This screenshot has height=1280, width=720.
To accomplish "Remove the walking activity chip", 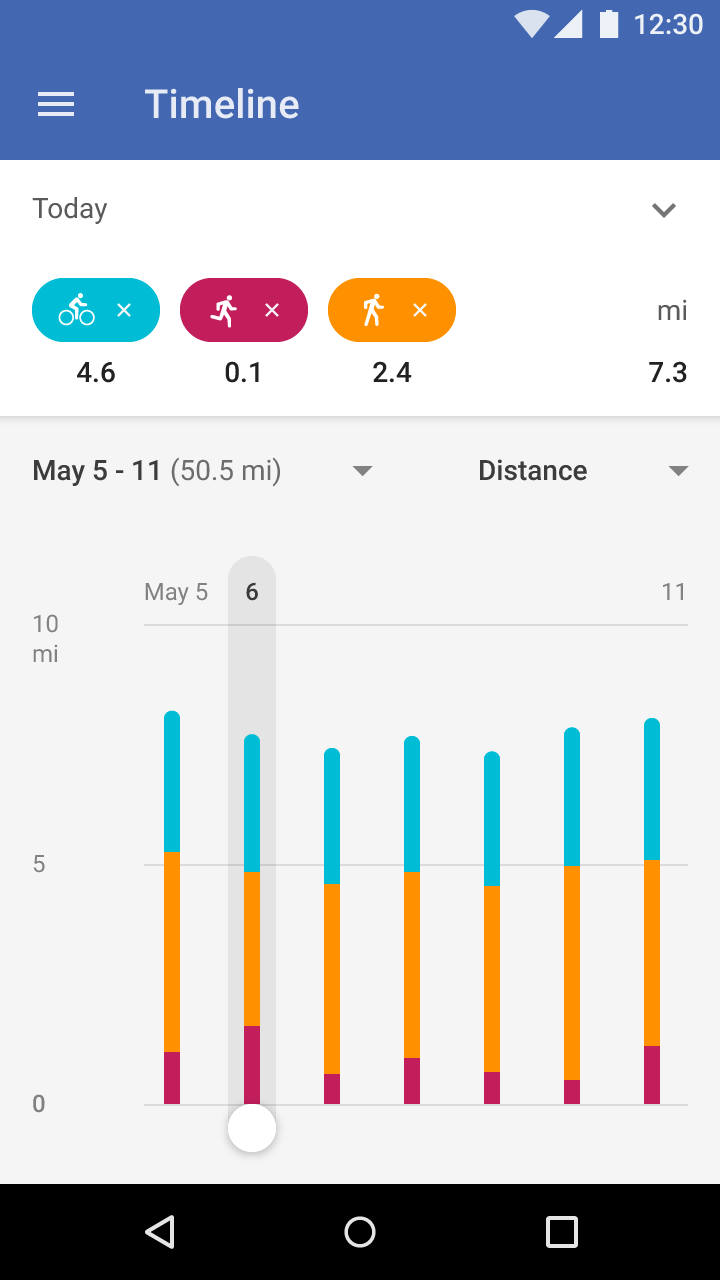I will (420, 311).
